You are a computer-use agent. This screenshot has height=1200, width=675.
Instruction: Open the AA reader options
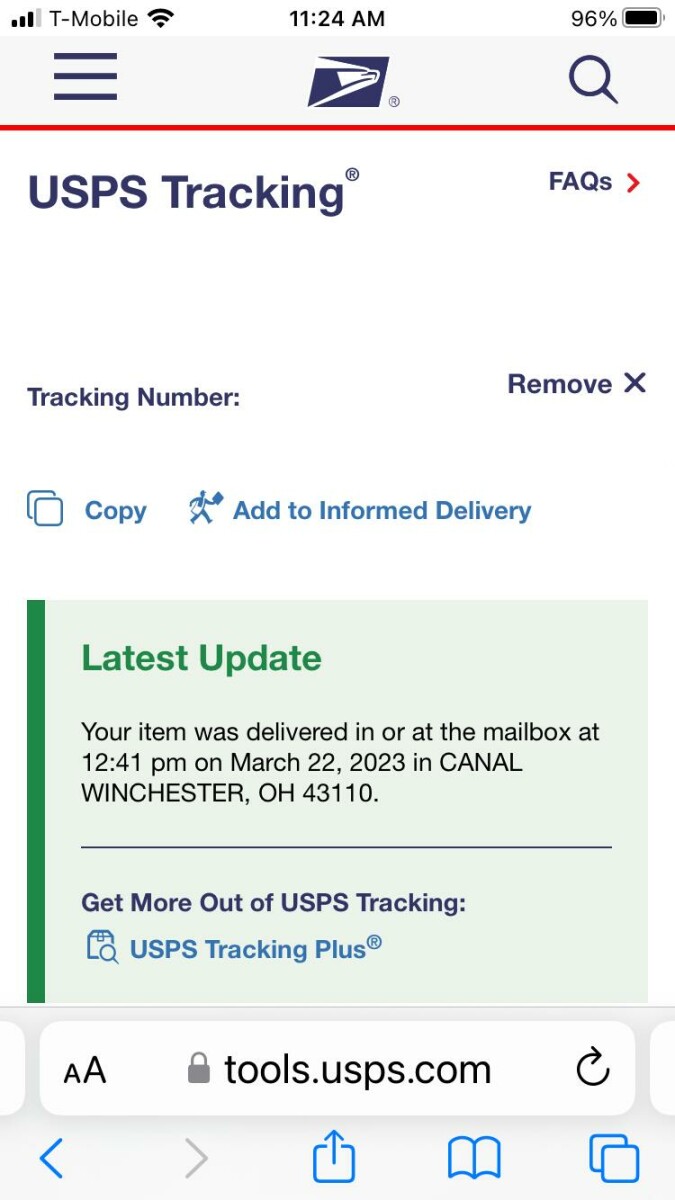pyautogui.click(x=85, y=1070)
